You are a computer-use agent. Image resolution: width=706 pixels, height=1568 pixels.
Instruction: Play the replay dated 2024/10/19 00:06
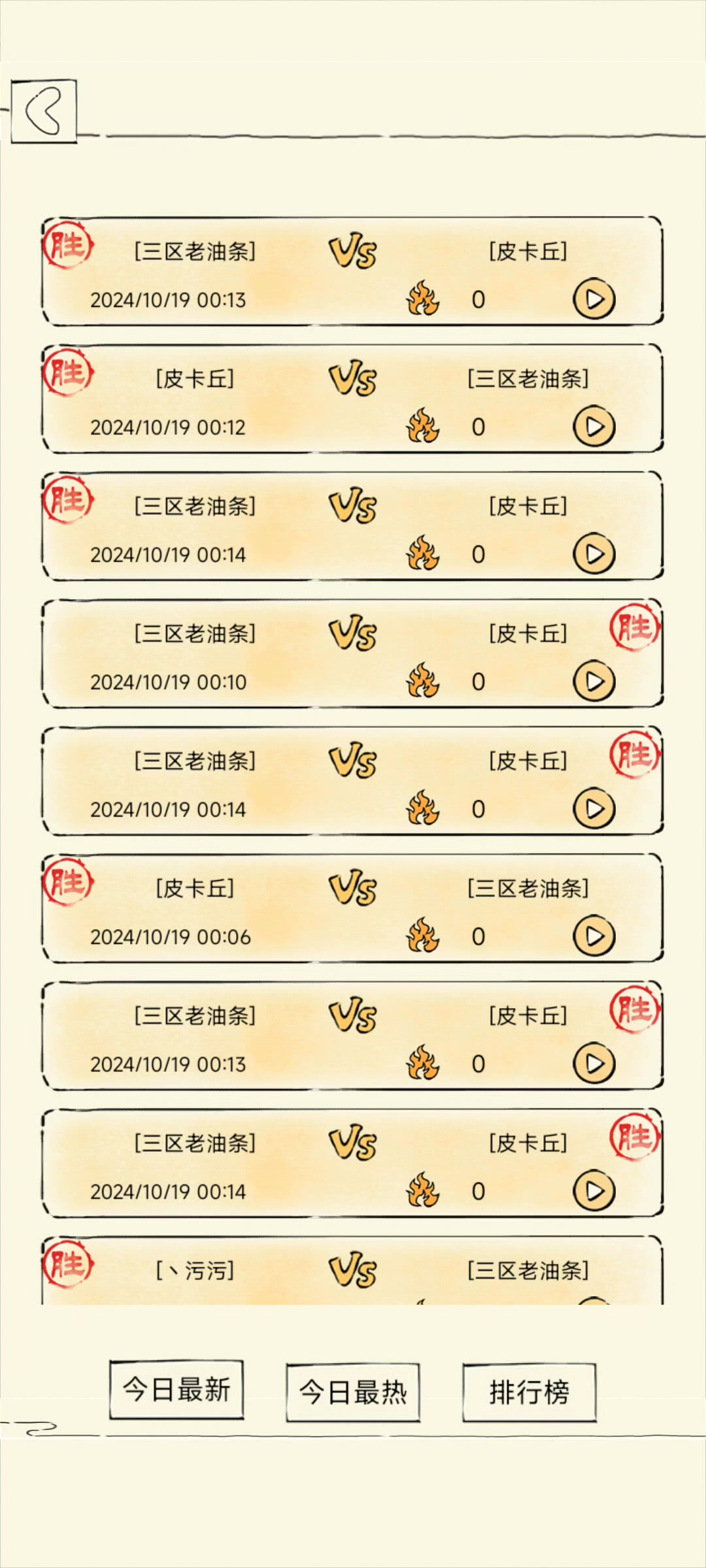point(594,936)
